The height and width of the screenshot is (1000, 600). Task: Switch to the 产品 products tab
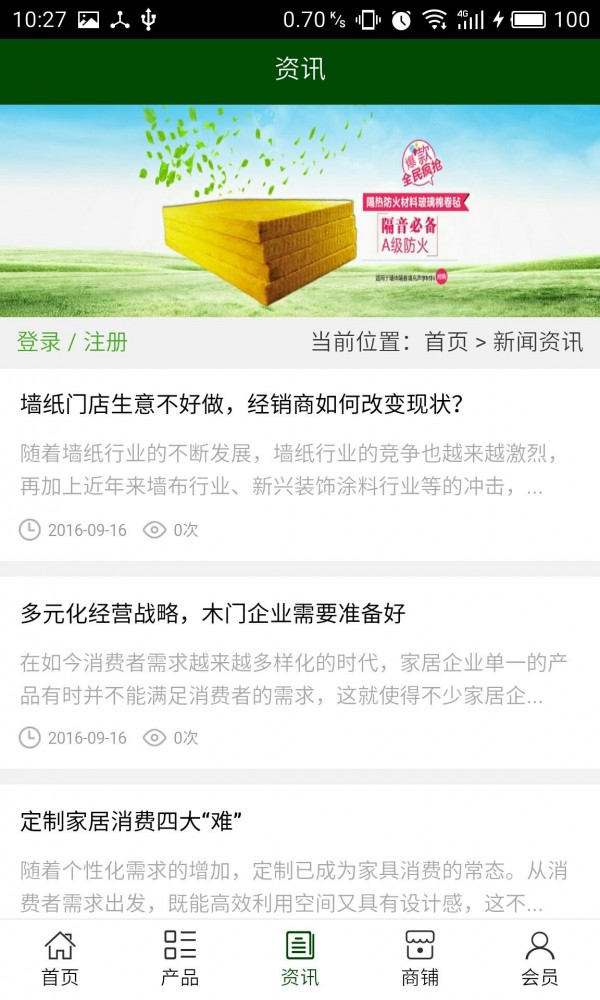[180, 958]
